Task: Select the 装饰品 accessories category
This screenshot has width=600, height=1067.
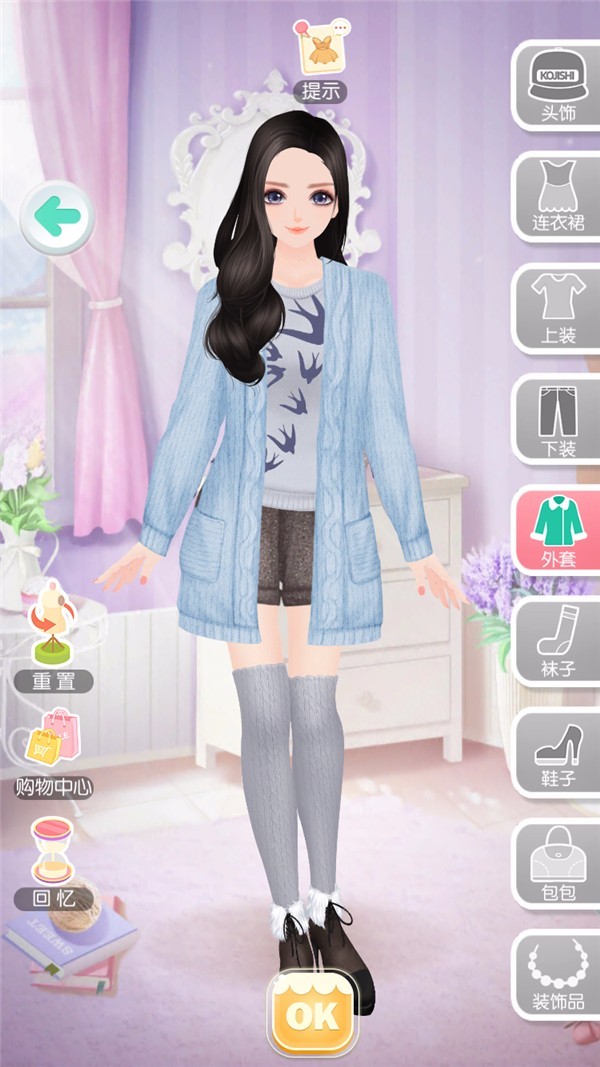Action: pyautogui.click(x=558, y=975)
